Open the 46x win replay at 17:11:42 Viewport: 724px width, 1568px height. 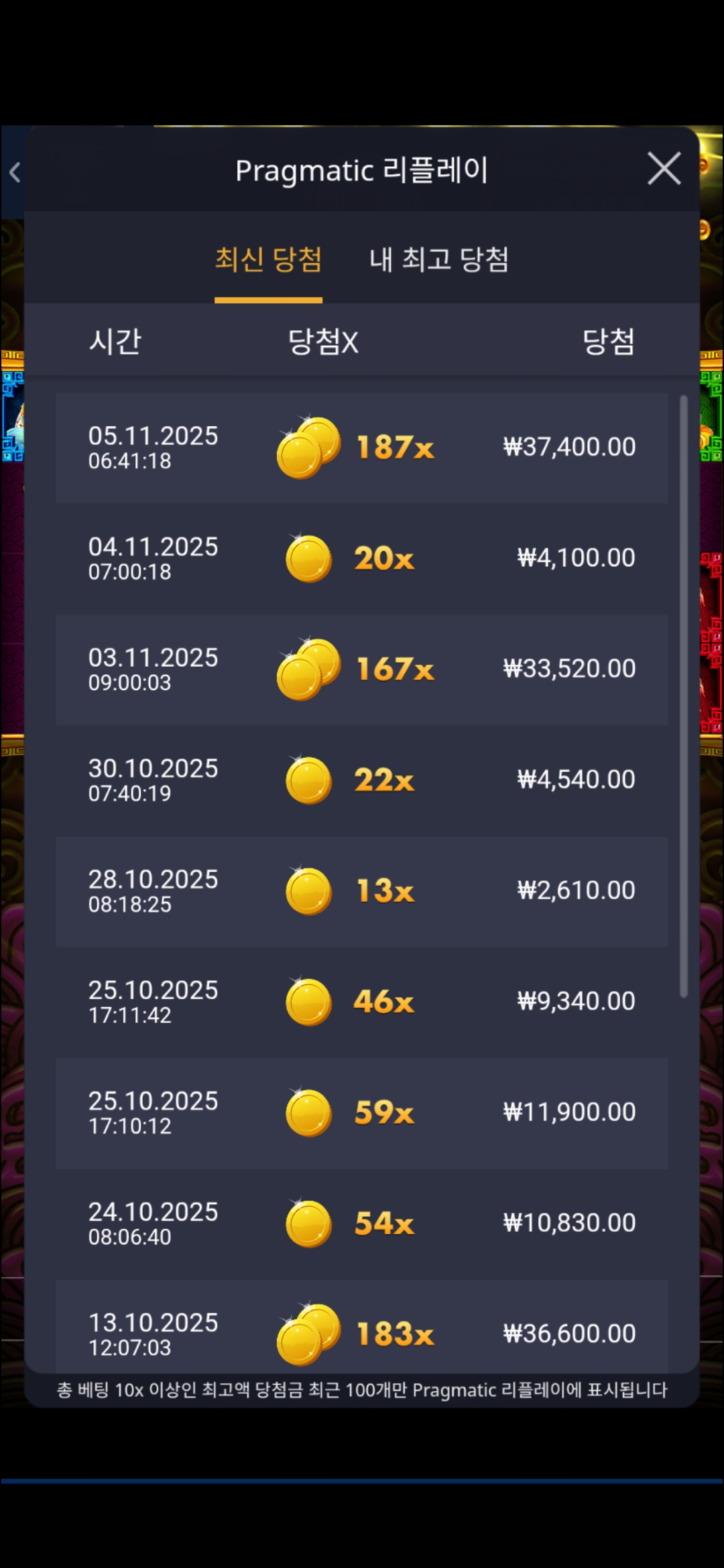pos(362,1002)
